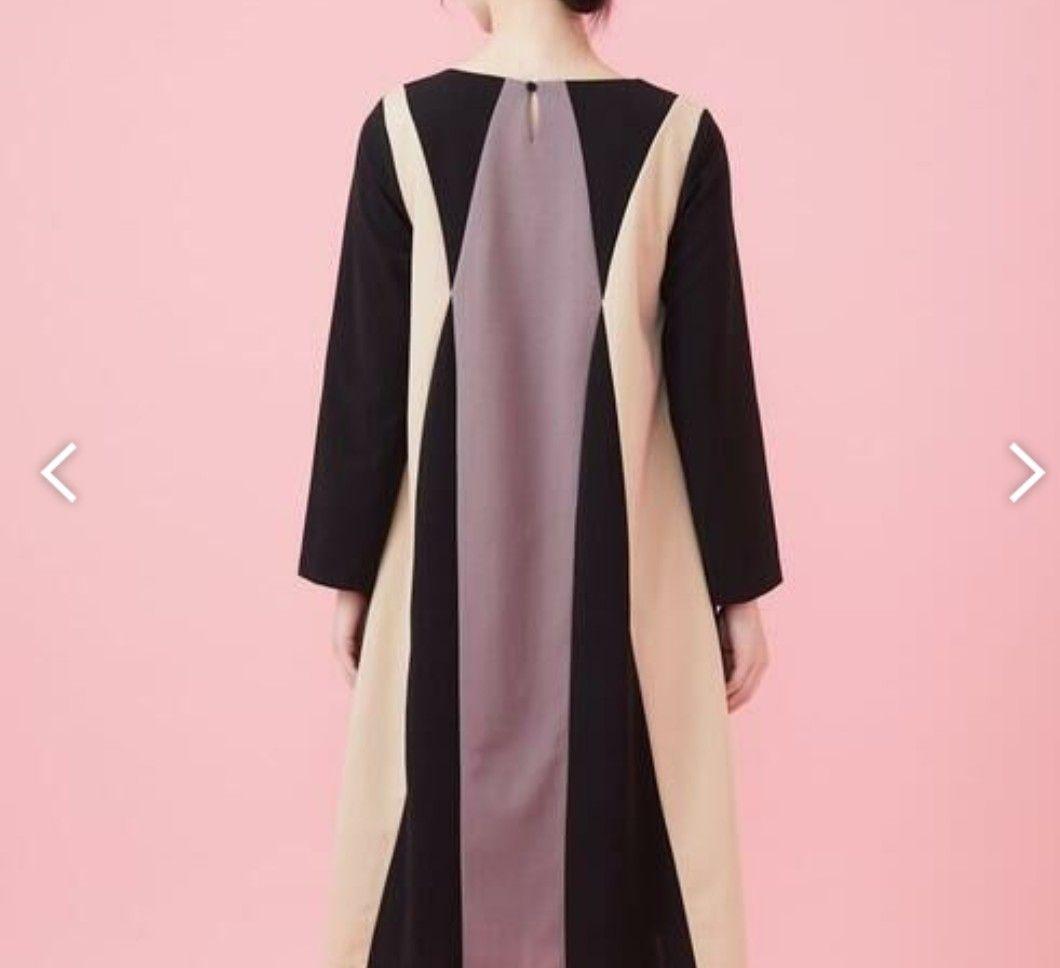
Task: Go to the previous product image
Action: pos(59,473)
